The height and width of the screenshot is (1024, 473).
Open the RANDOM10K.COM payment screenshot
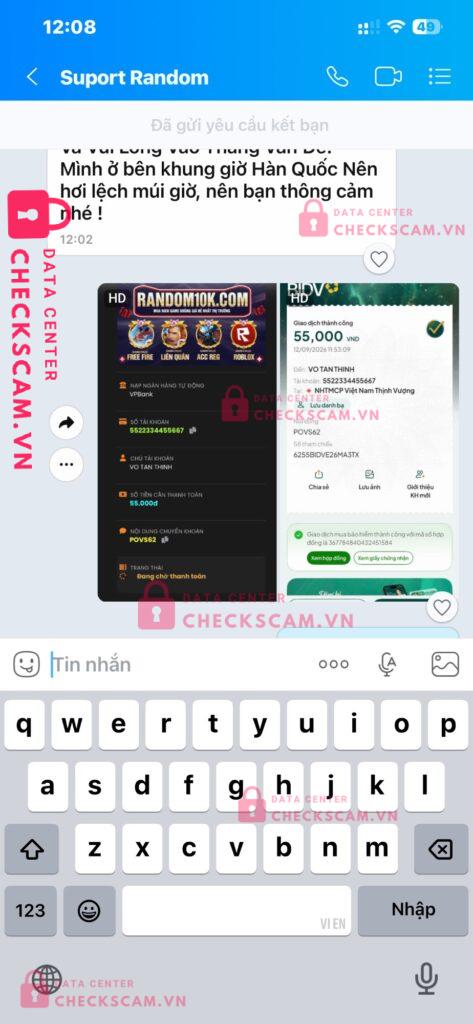tap(188, 442)
